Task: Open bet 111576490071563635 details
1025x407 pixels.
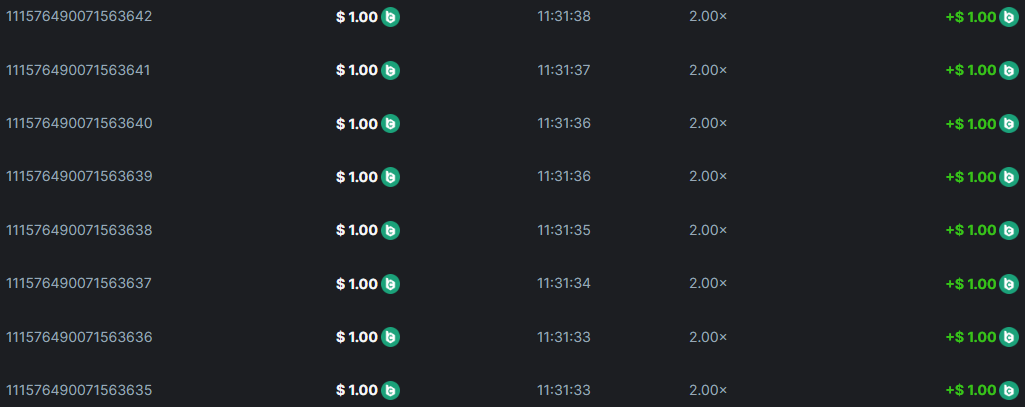Action: 79,389
